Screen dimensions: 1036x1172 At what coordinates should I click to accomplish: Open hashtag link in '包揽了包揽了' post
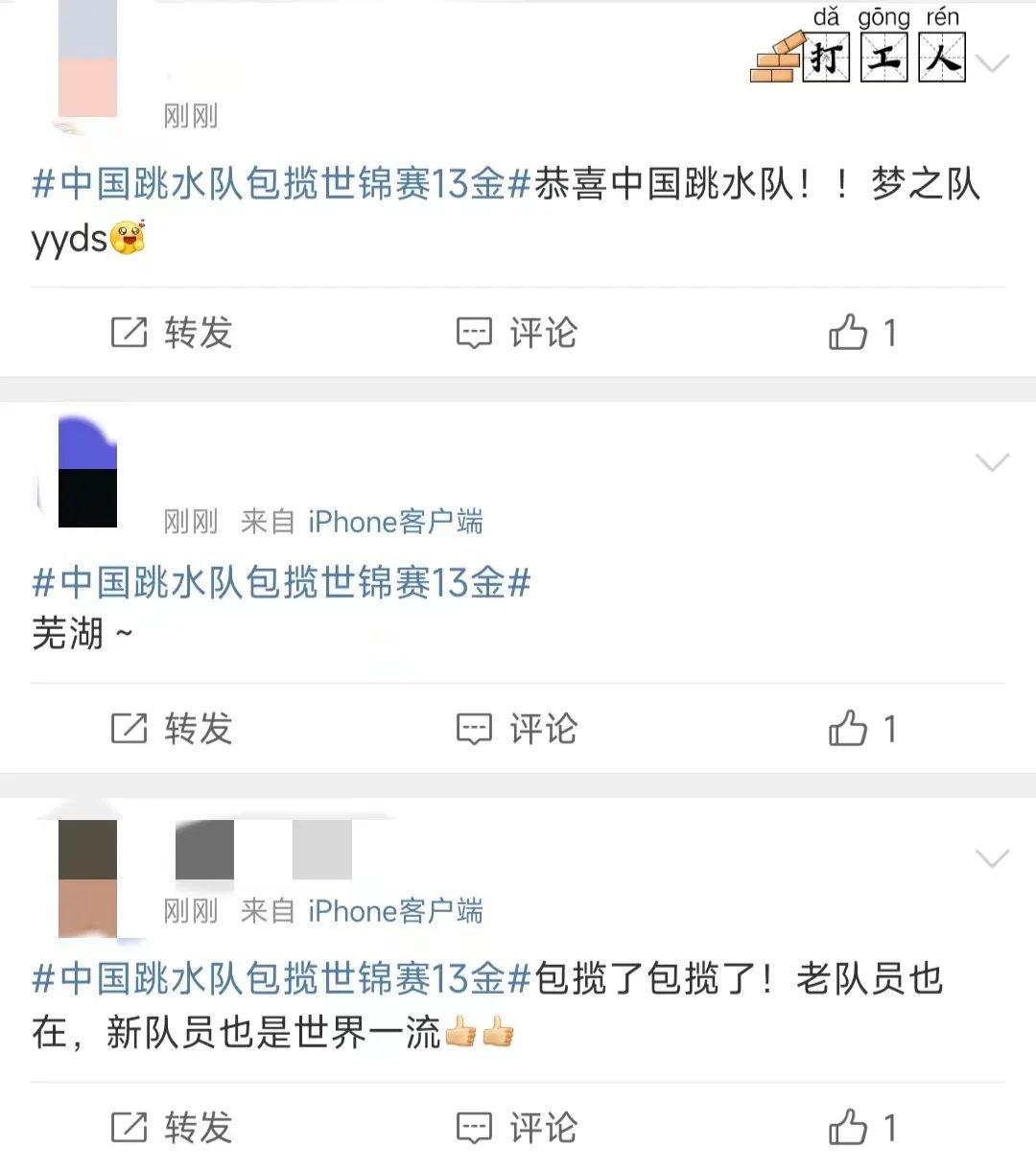(281, 979)
